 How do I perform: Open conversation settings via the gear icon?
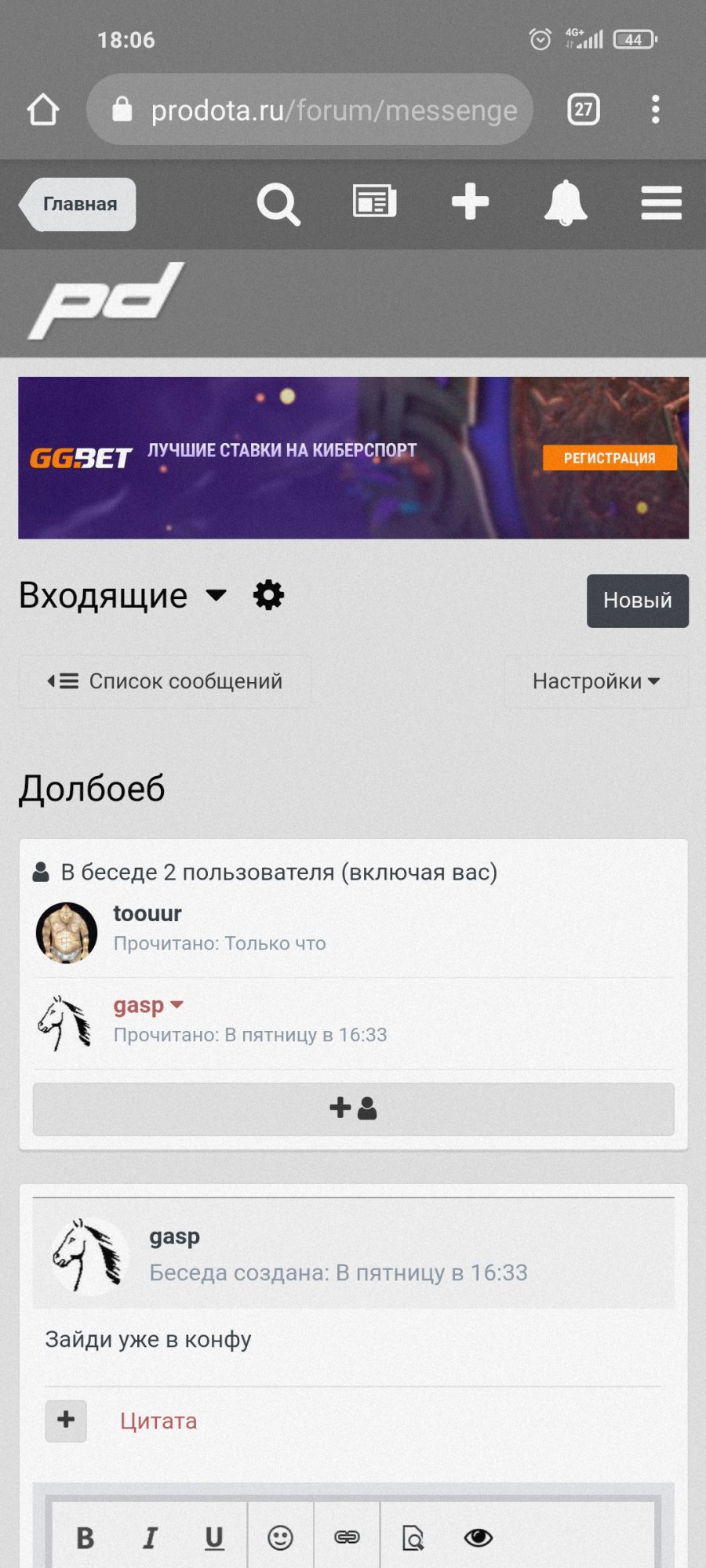pos(269,595)
